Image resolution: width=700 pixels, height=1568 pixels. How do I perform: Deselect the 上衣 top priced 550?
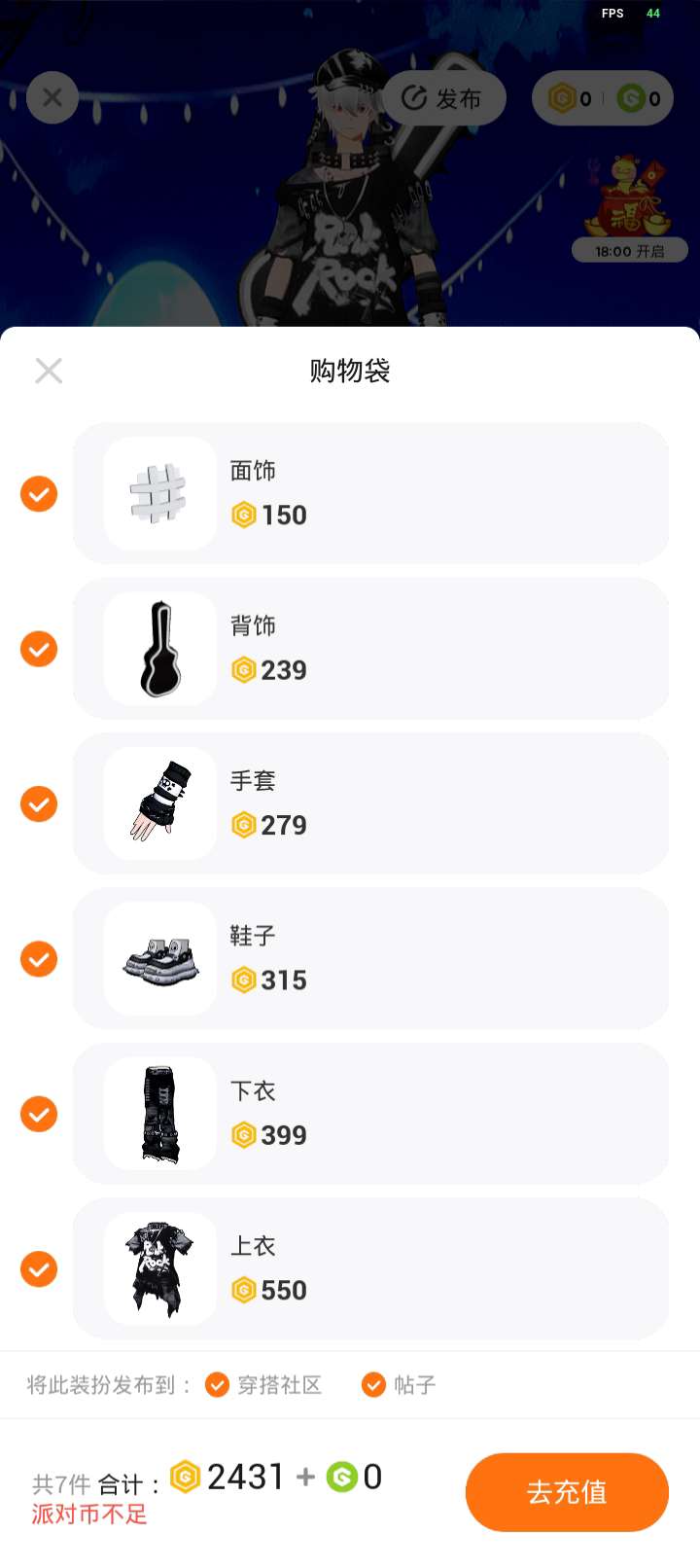pos(39,1269)
